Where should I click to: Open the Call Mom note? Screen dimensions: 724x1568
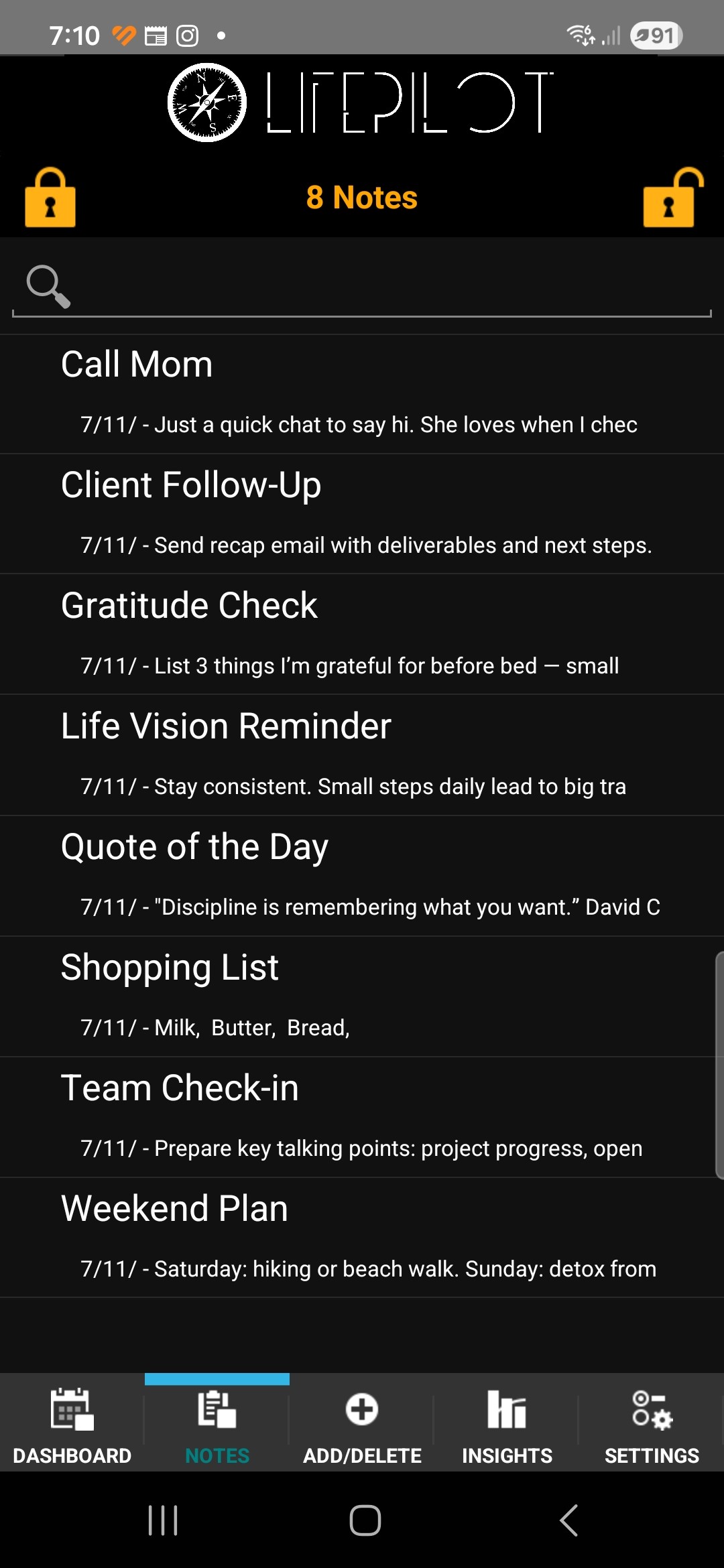click(362, 394)
